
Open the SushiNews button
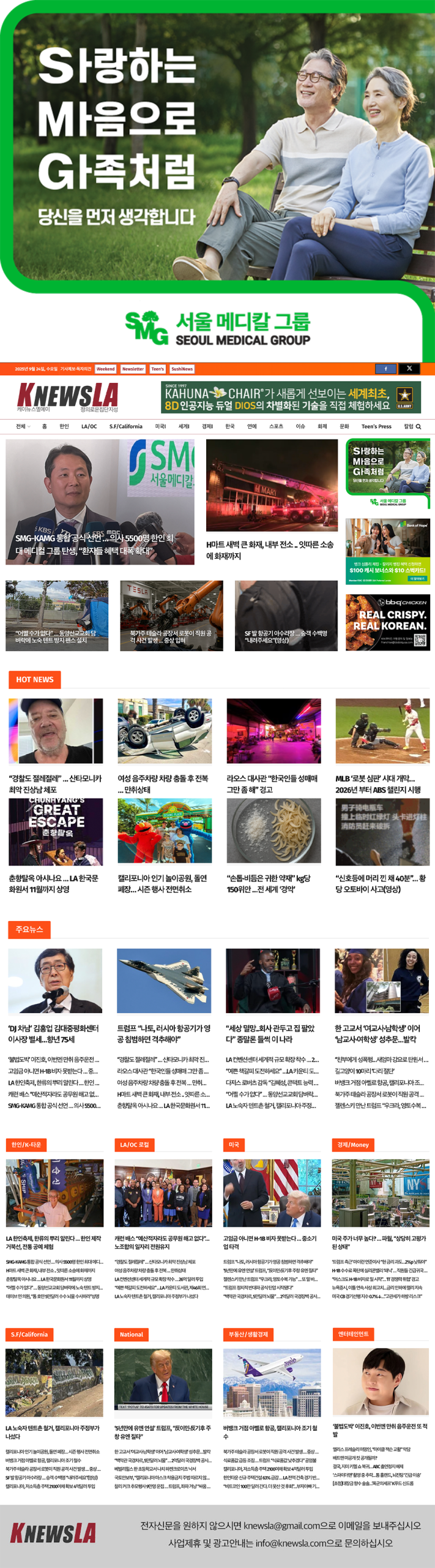pos(182,369)
